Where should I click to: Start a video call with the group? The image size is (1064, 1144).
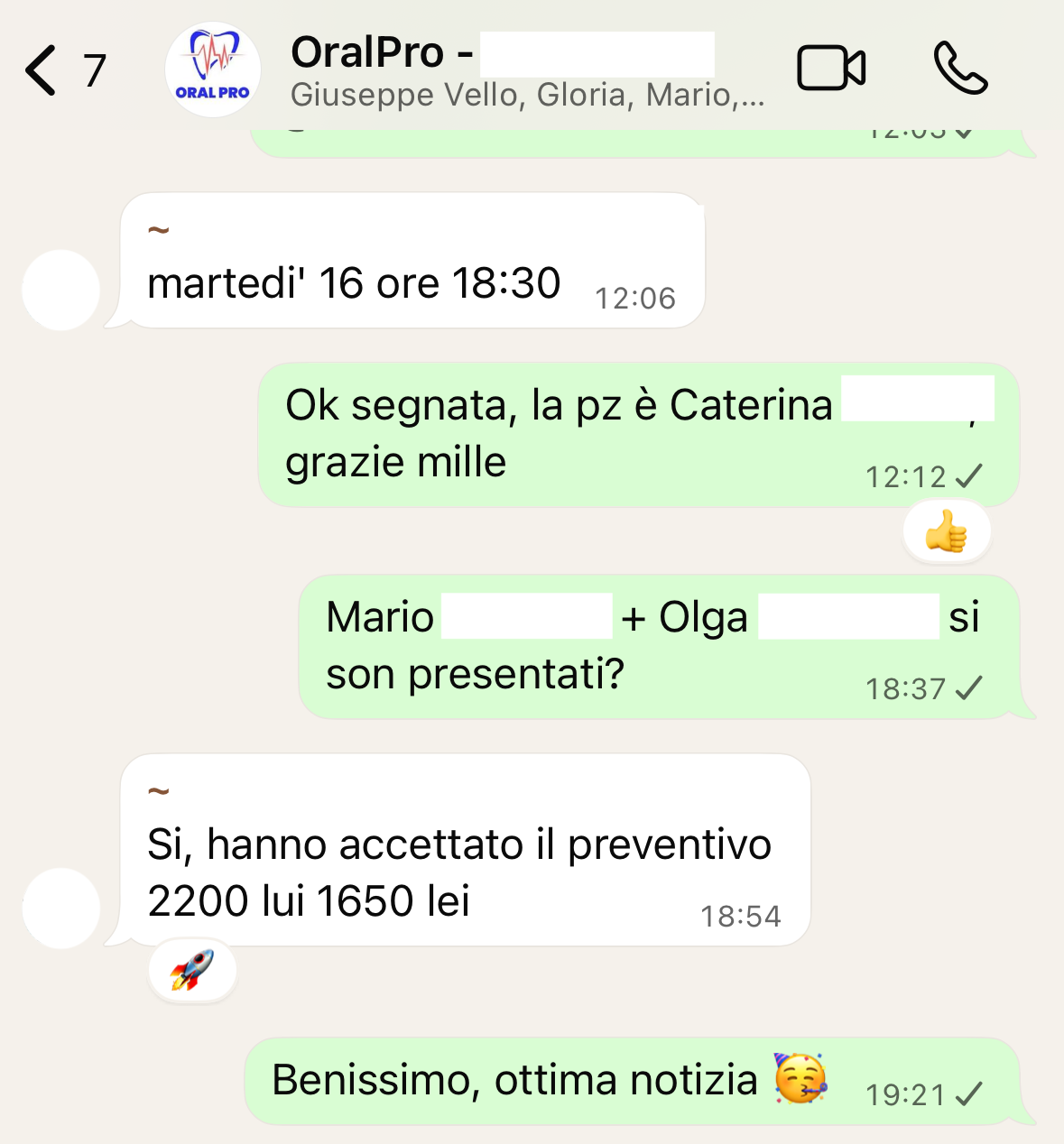coord(831,69)
